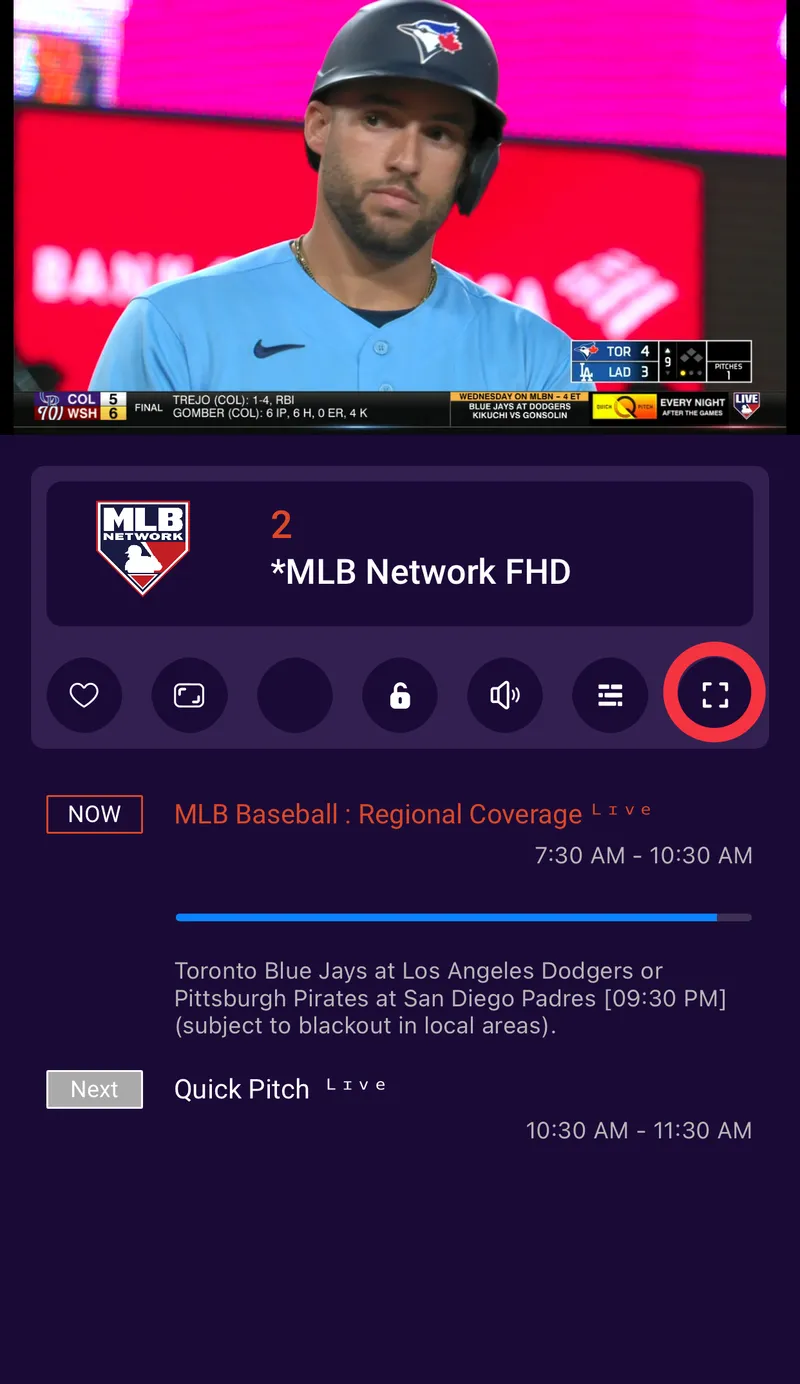Click the blank circular action button

coord(294,695)
